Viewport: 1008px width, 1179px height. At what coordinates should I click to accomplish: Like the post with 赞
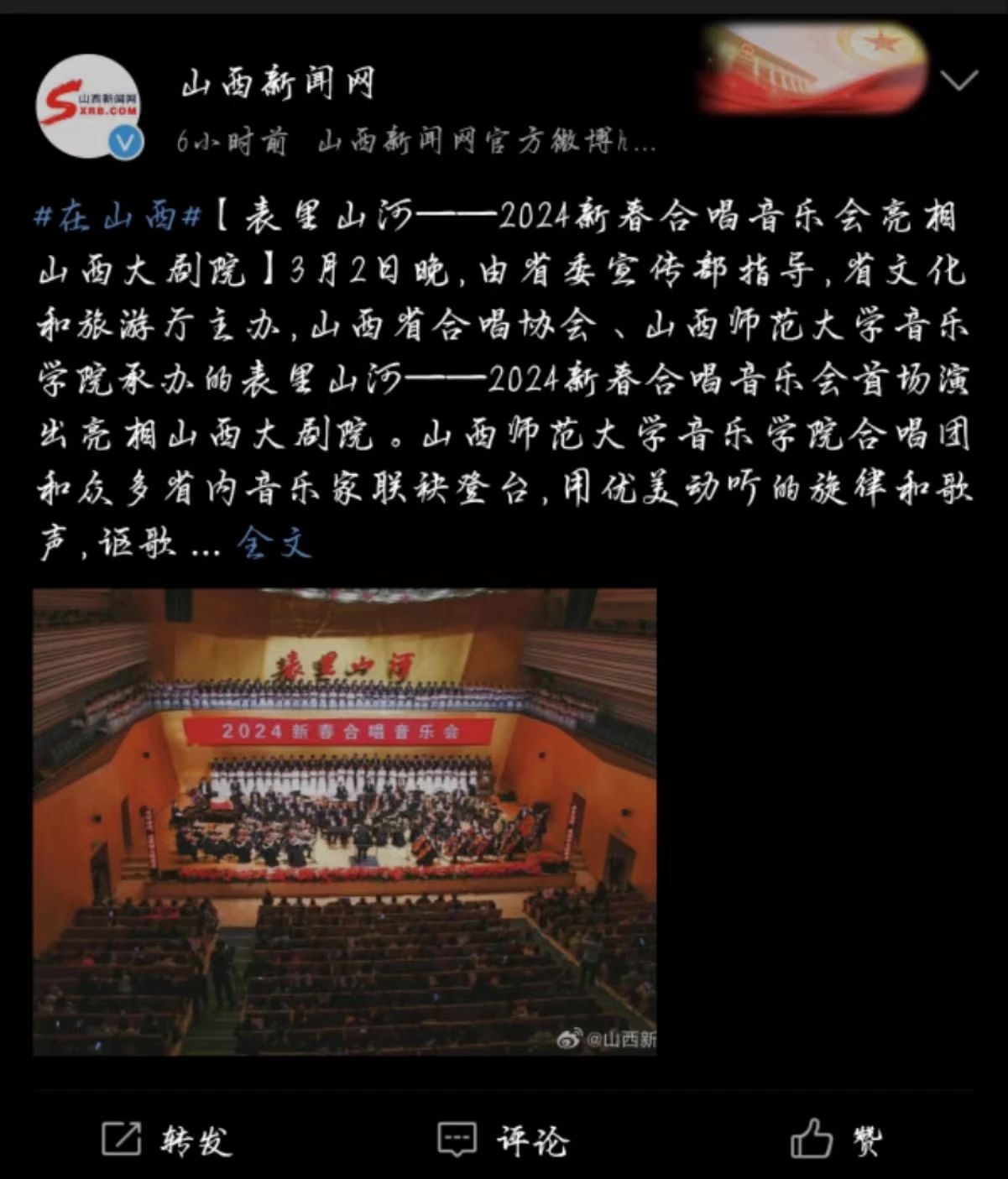click(837, 1140)
